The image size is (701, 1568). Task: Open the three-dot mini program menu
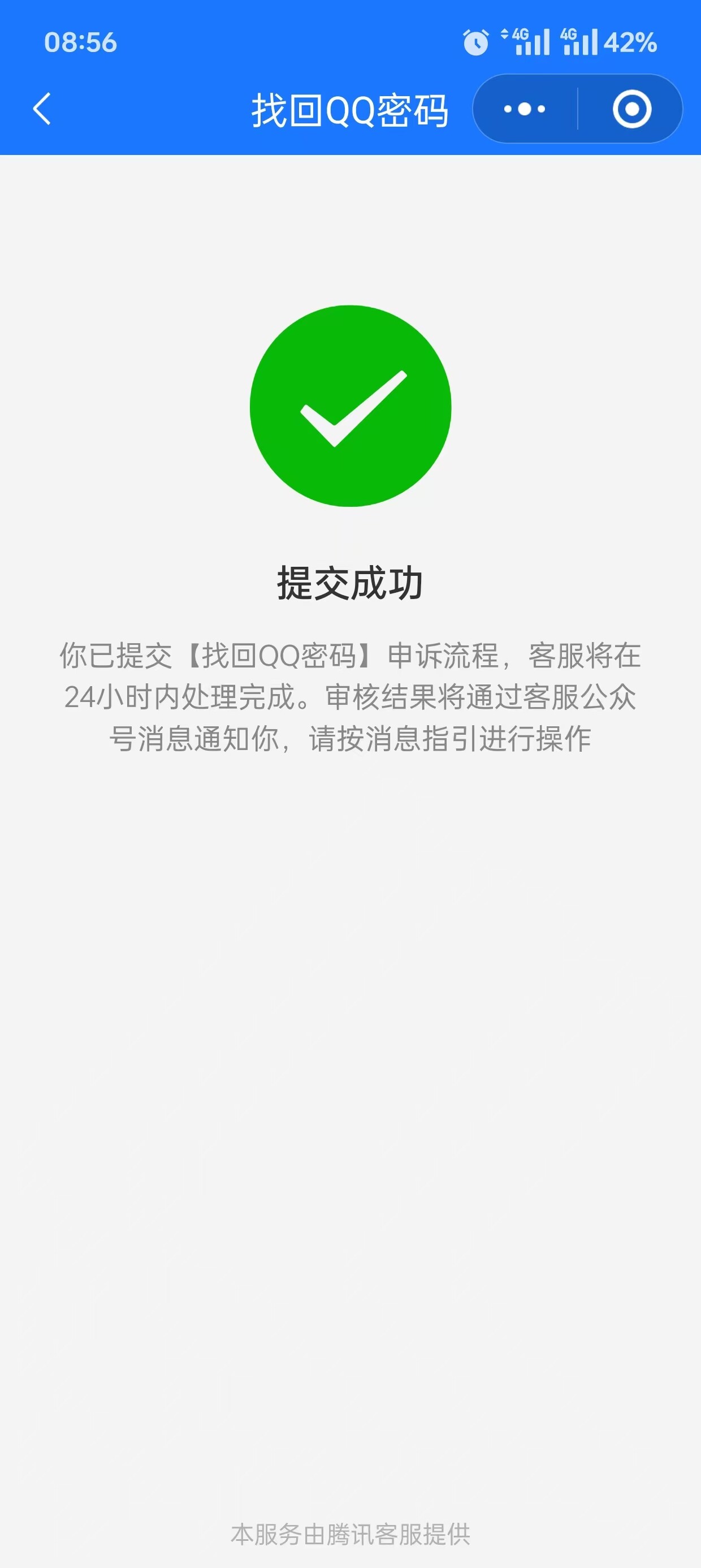(525, 109)
